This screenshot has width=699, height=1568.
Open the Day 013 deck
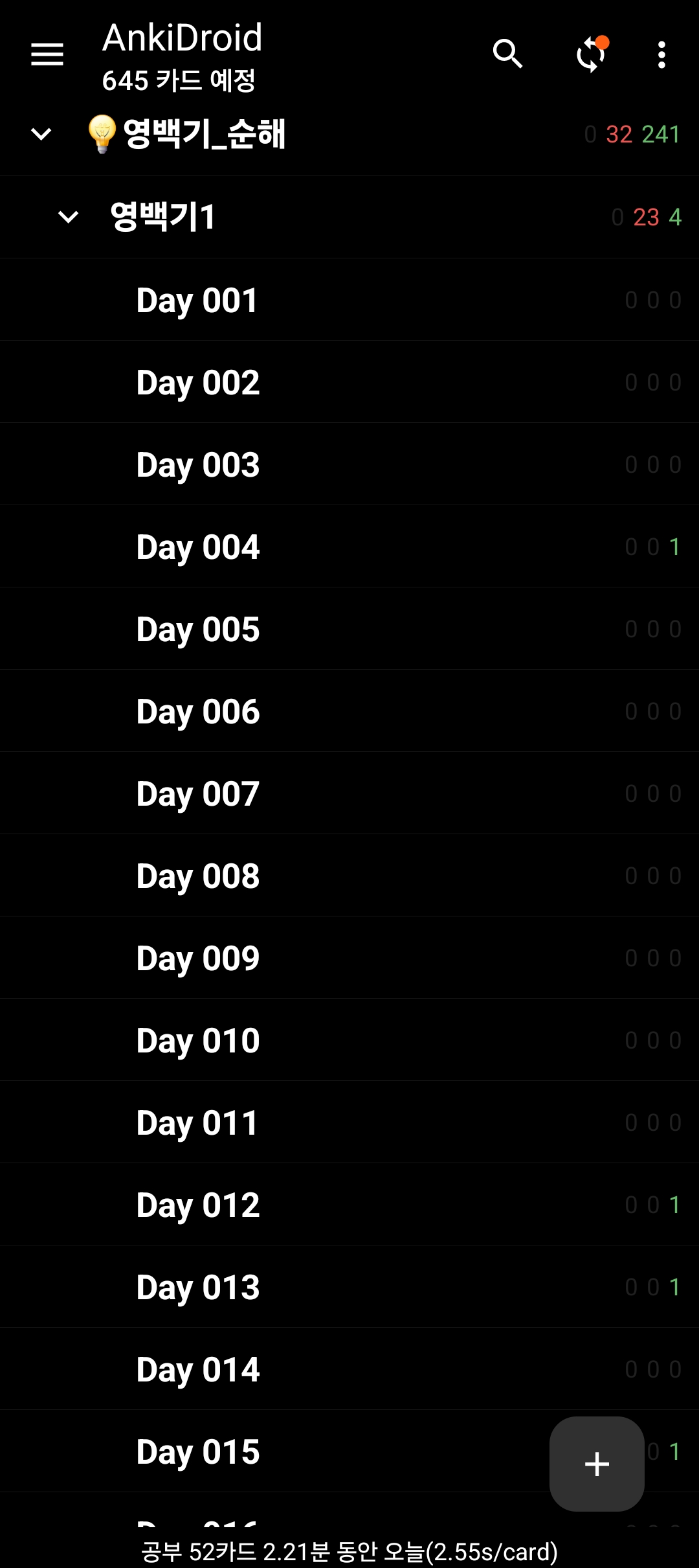198,1288
